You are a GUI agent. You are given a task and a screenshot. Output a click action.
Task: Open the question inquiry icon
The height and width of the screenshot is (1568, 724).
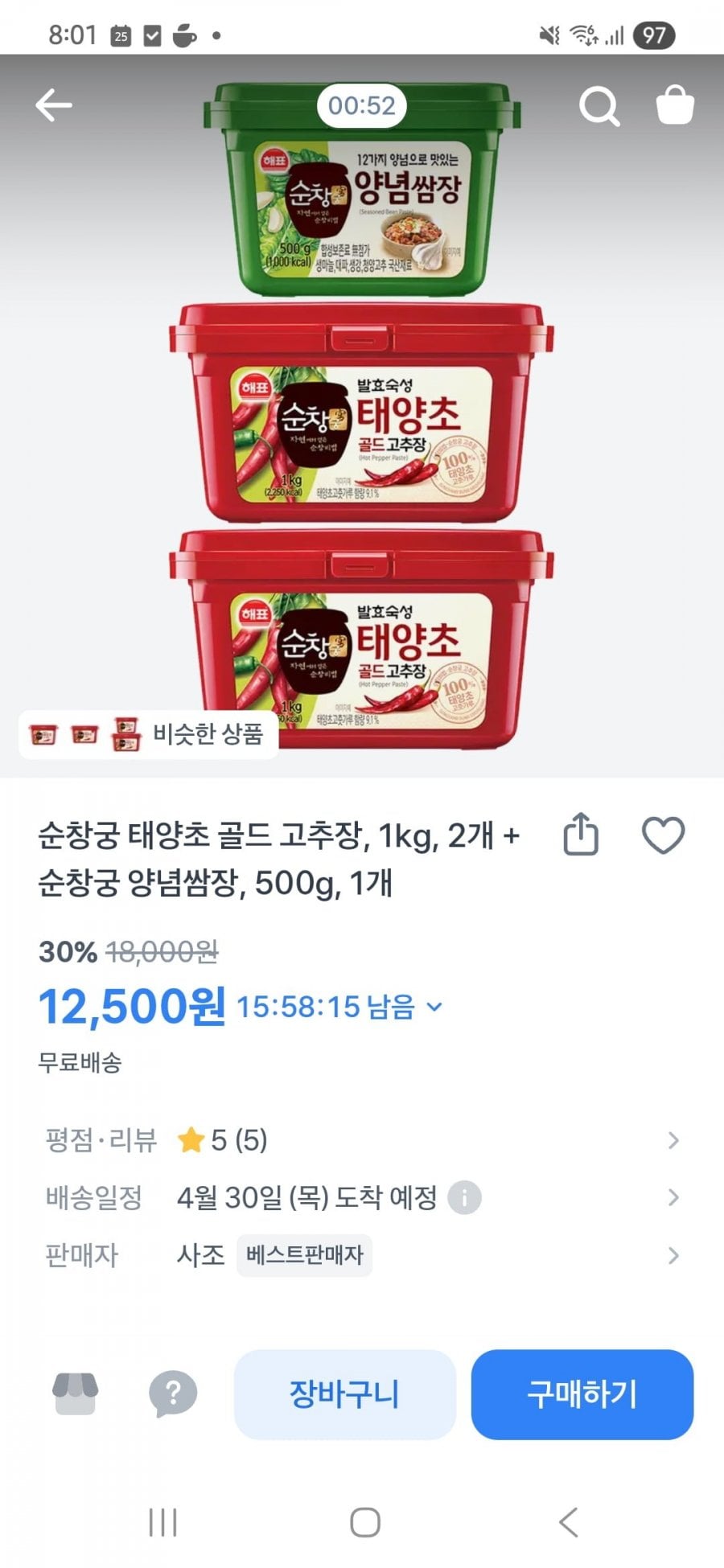tap(173, 1394)
